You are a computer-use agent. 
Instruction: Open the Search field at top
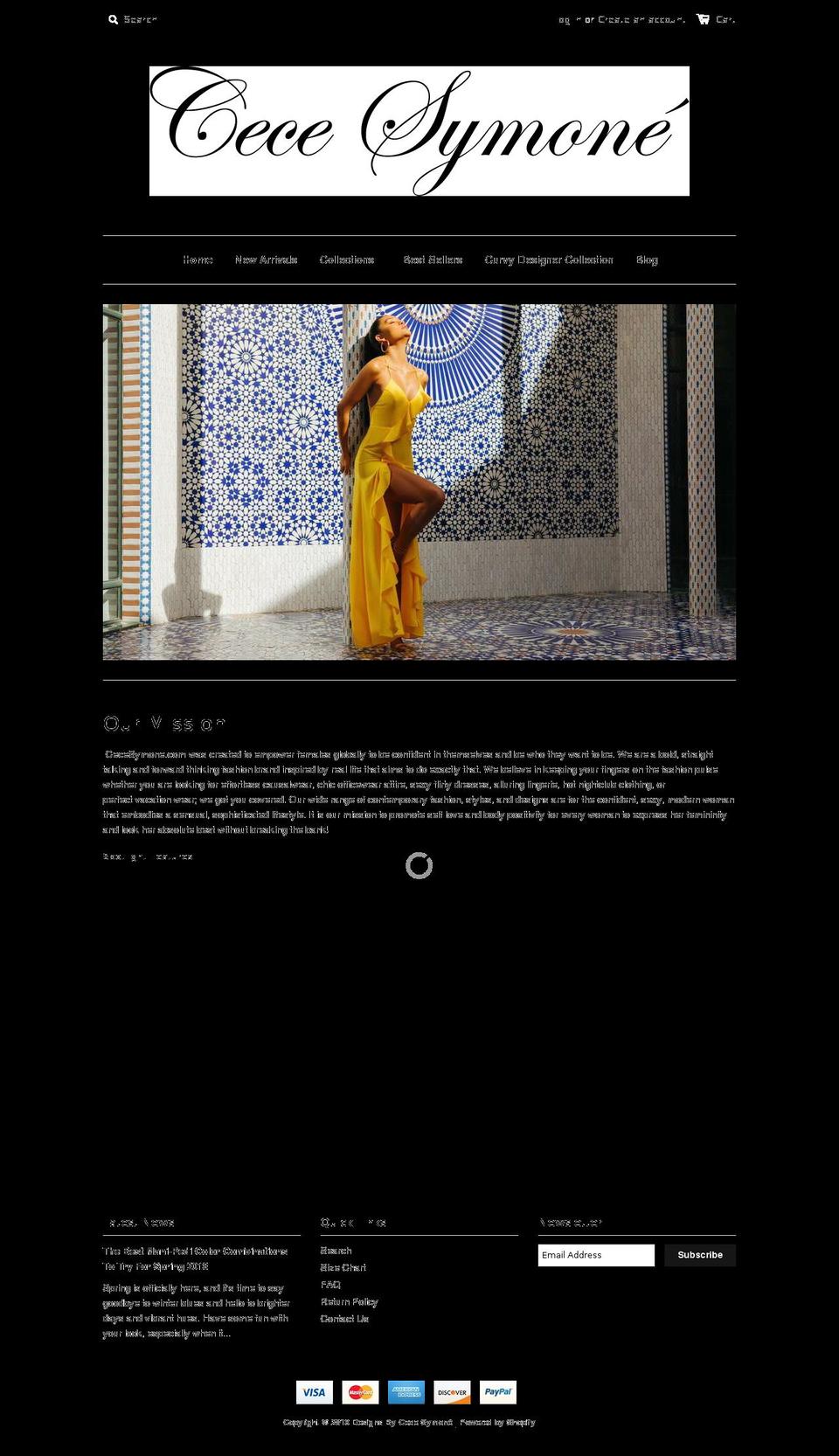point(140,19)
